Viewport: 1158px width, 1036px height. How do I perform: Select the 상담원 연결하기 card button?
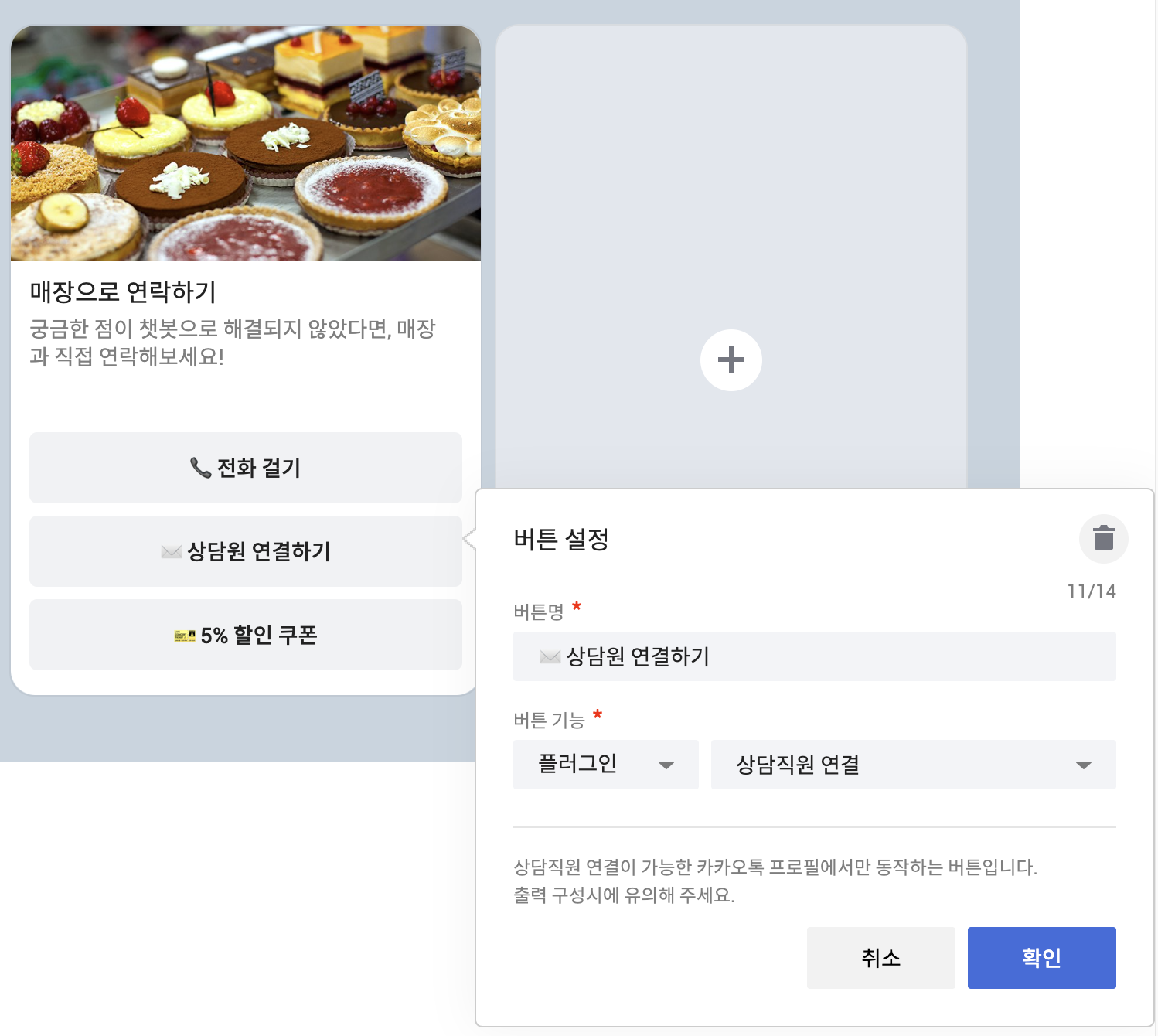point(246,551)
